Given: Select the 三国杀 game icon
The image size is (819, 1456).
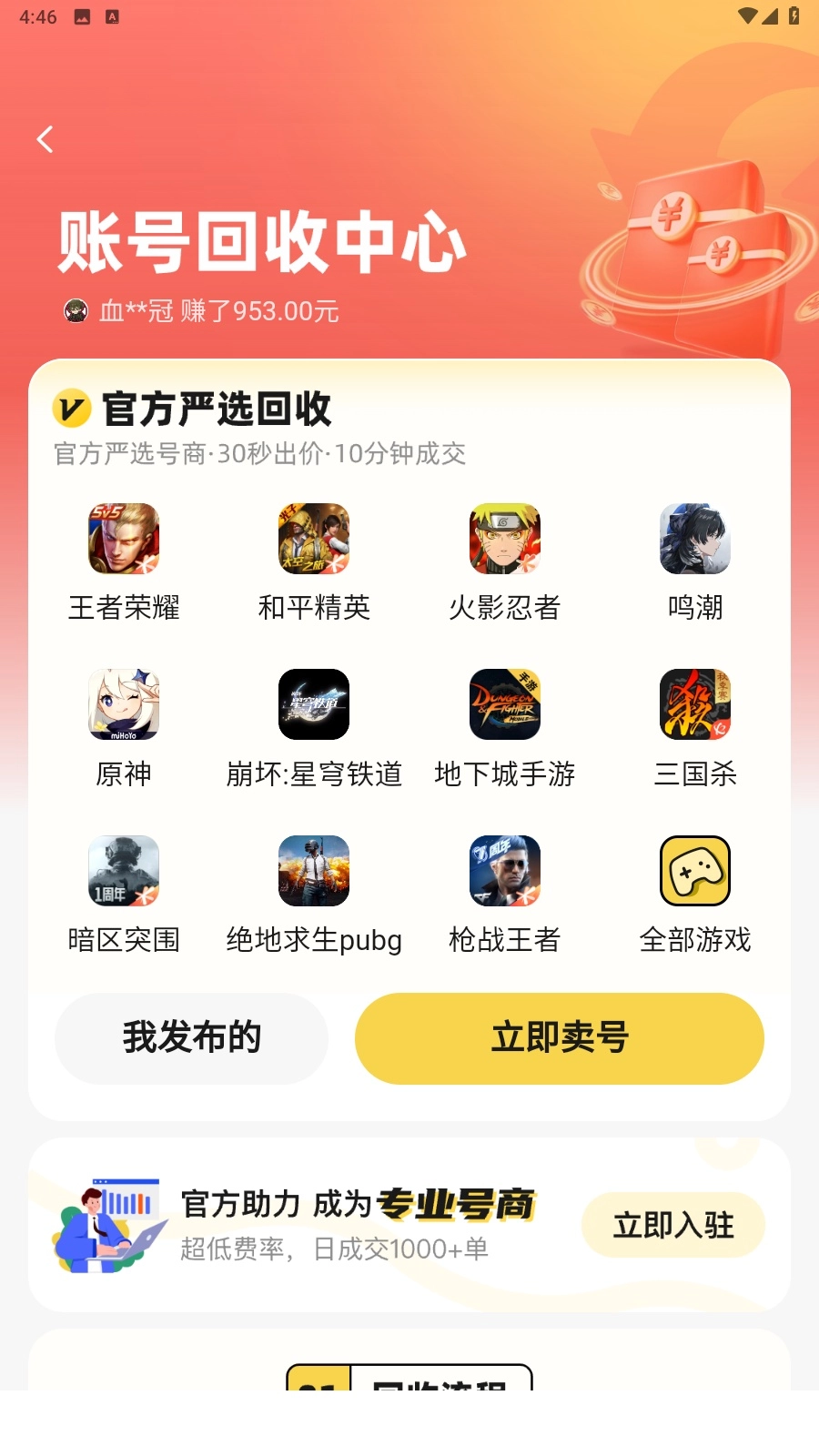Looking at the screenshot, I should (695, 705).
